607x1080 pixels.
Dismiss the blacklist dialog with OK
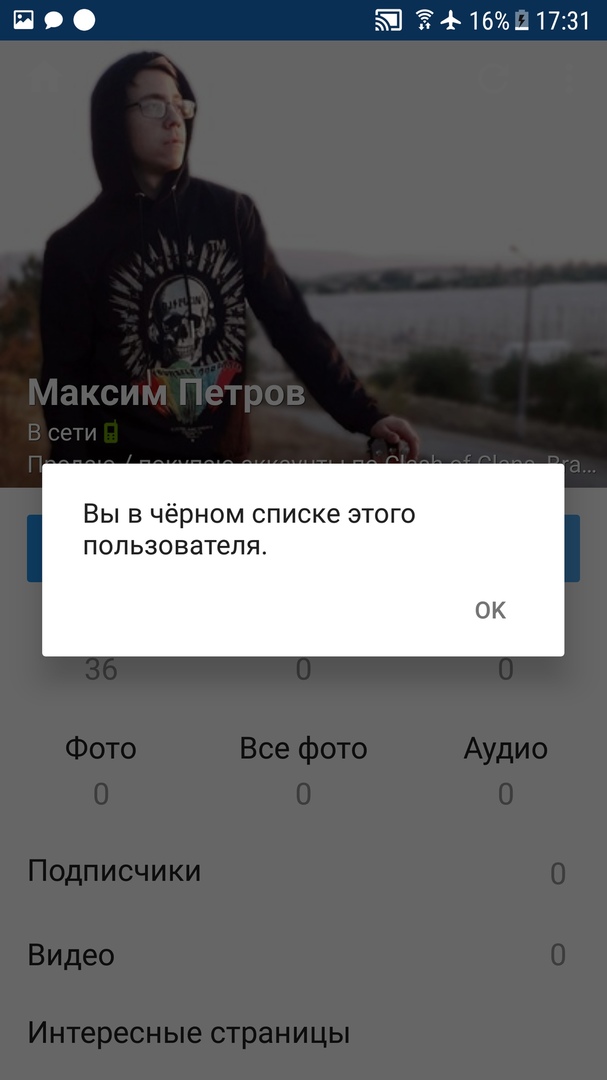(490, 610)
